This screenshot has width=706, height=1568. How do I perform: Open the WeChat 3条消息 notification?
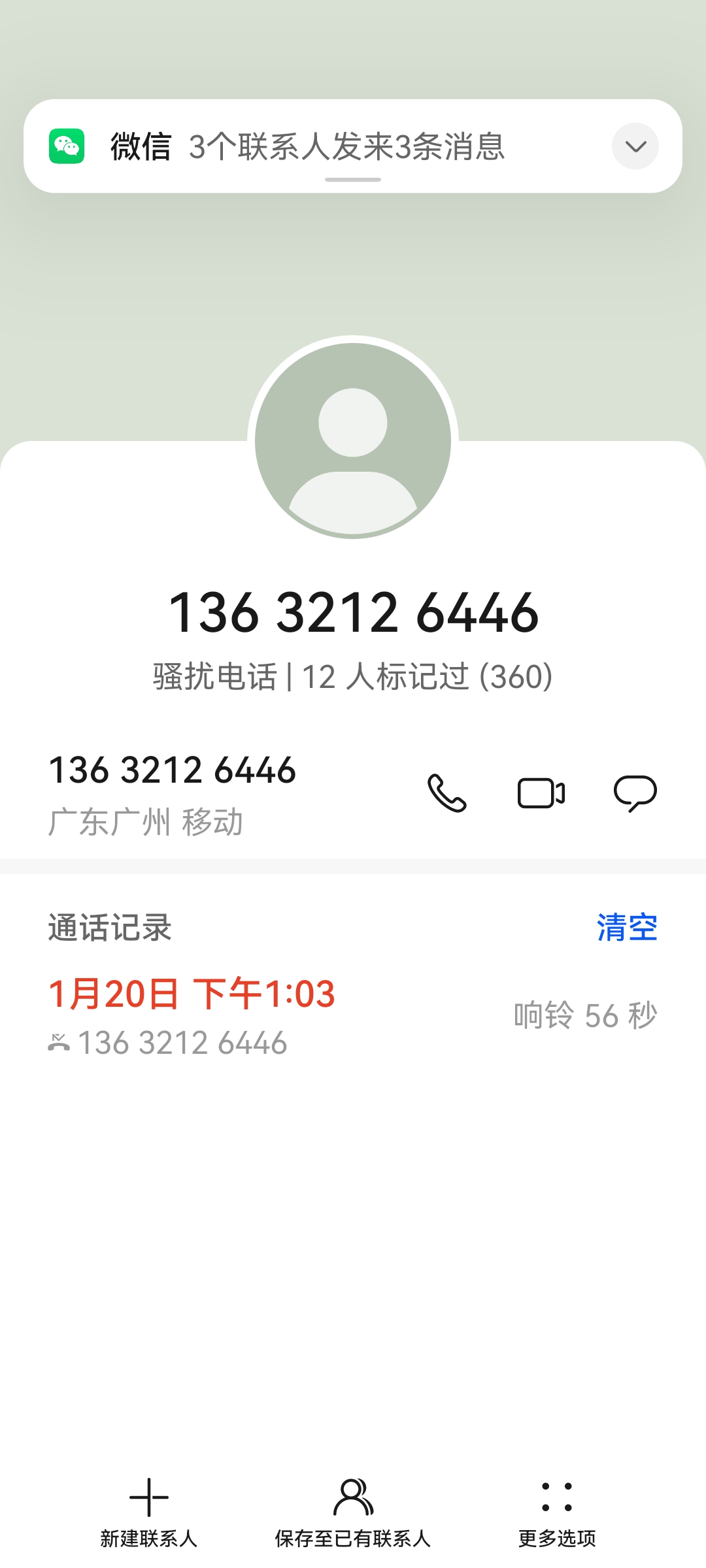pyautogui.click(x=327, y=146)
